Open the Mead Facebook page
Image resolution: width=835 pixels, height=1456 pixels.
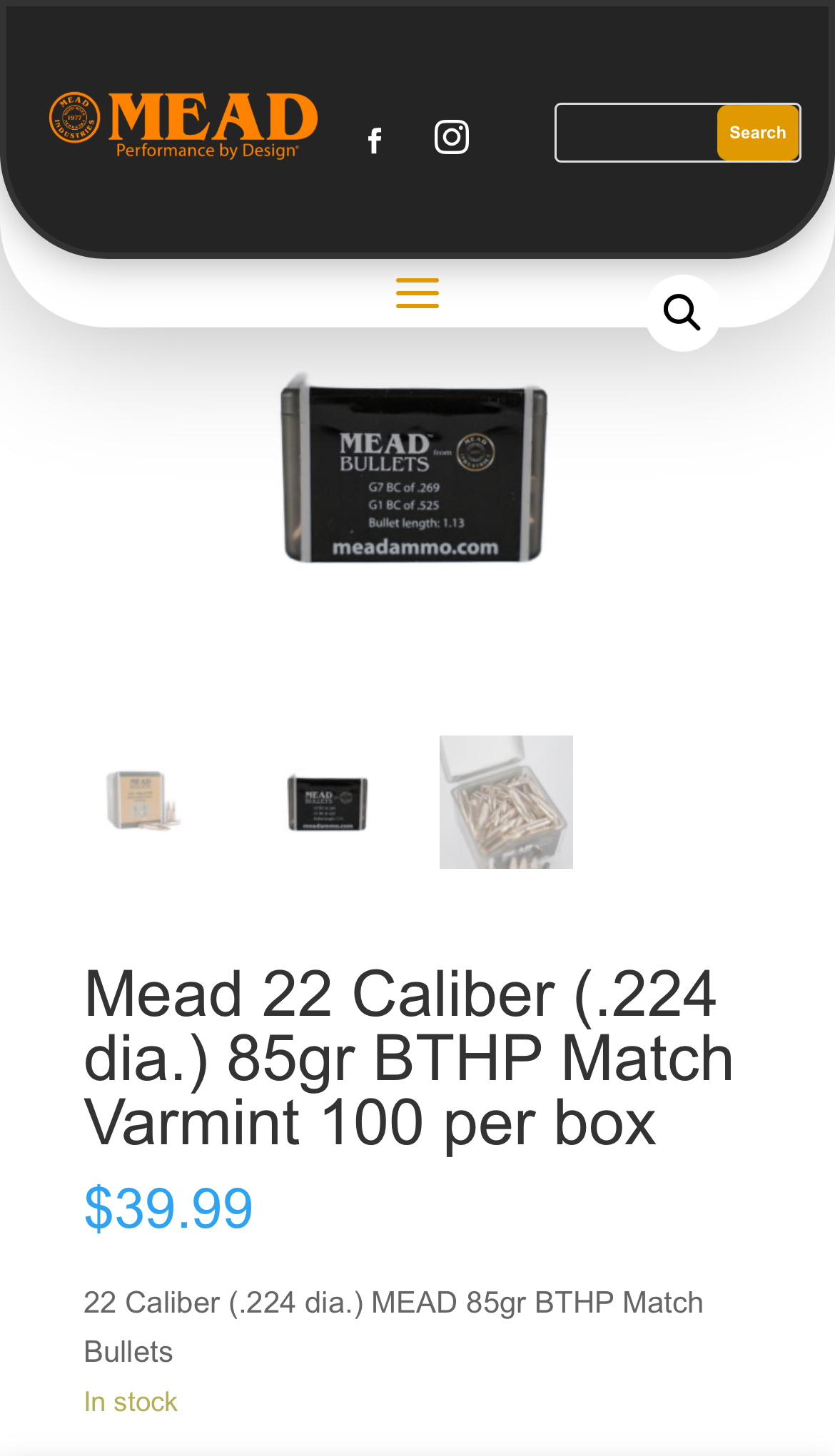click(x=375, y=141)
